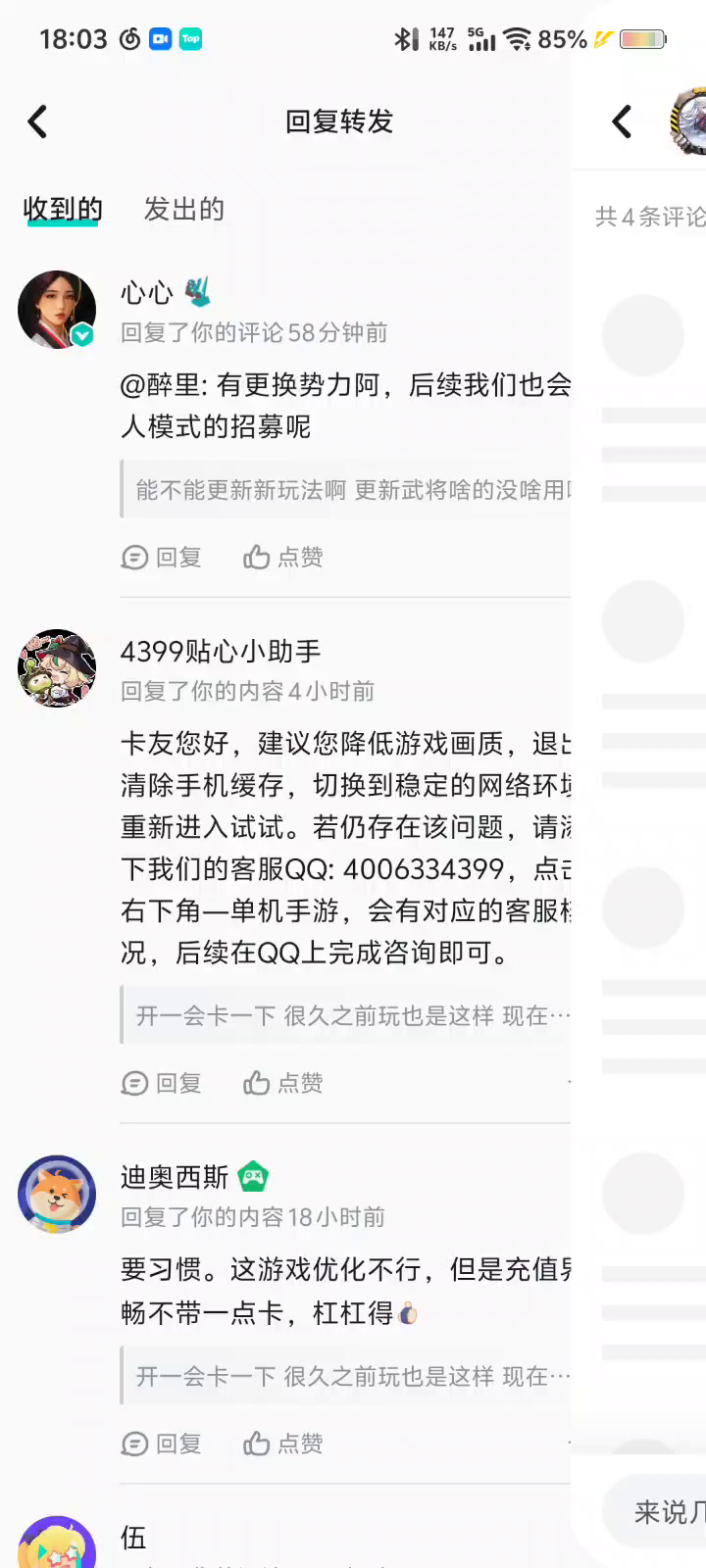
Task: Open 4399贴心小助手 avatar
Action: click(x=57, y=668)
